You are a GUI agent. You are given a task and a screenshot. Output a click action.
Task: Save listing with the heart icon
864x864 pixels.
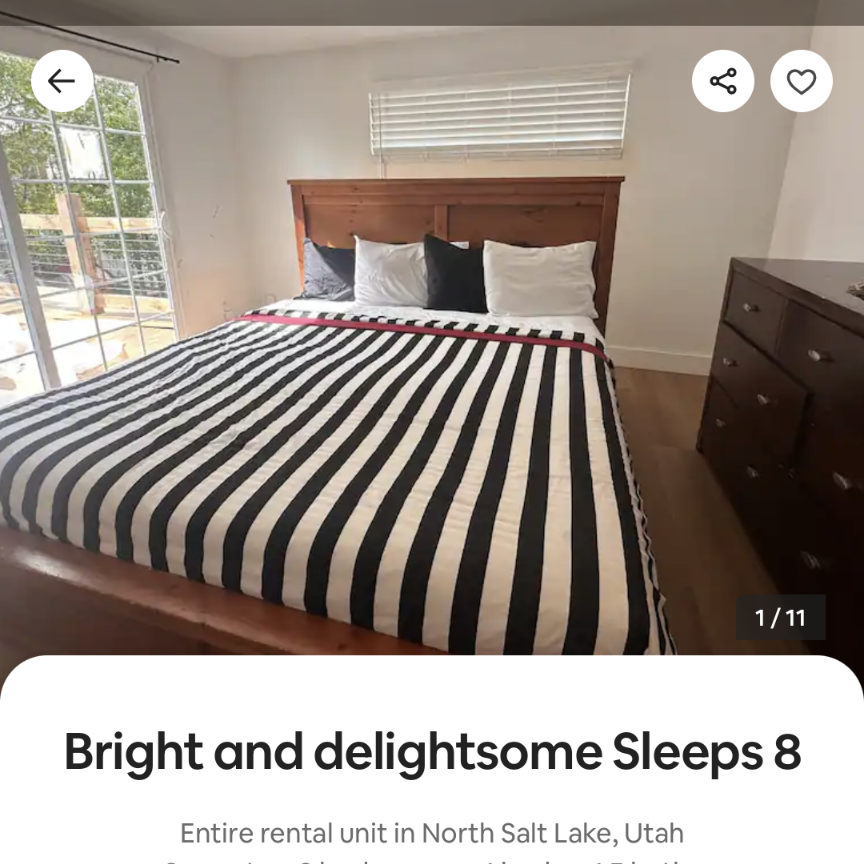tap(801, 81)
